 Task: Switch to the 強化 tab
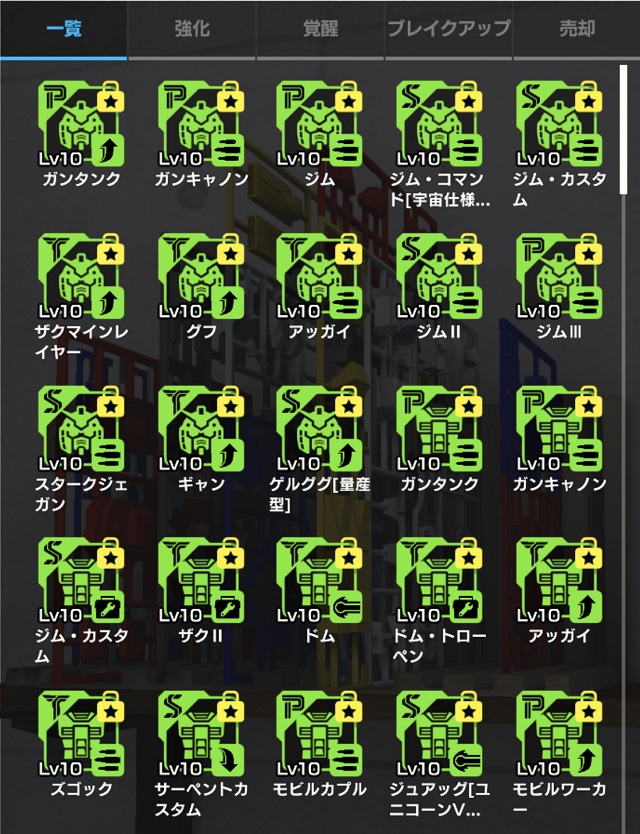point(191,29)
